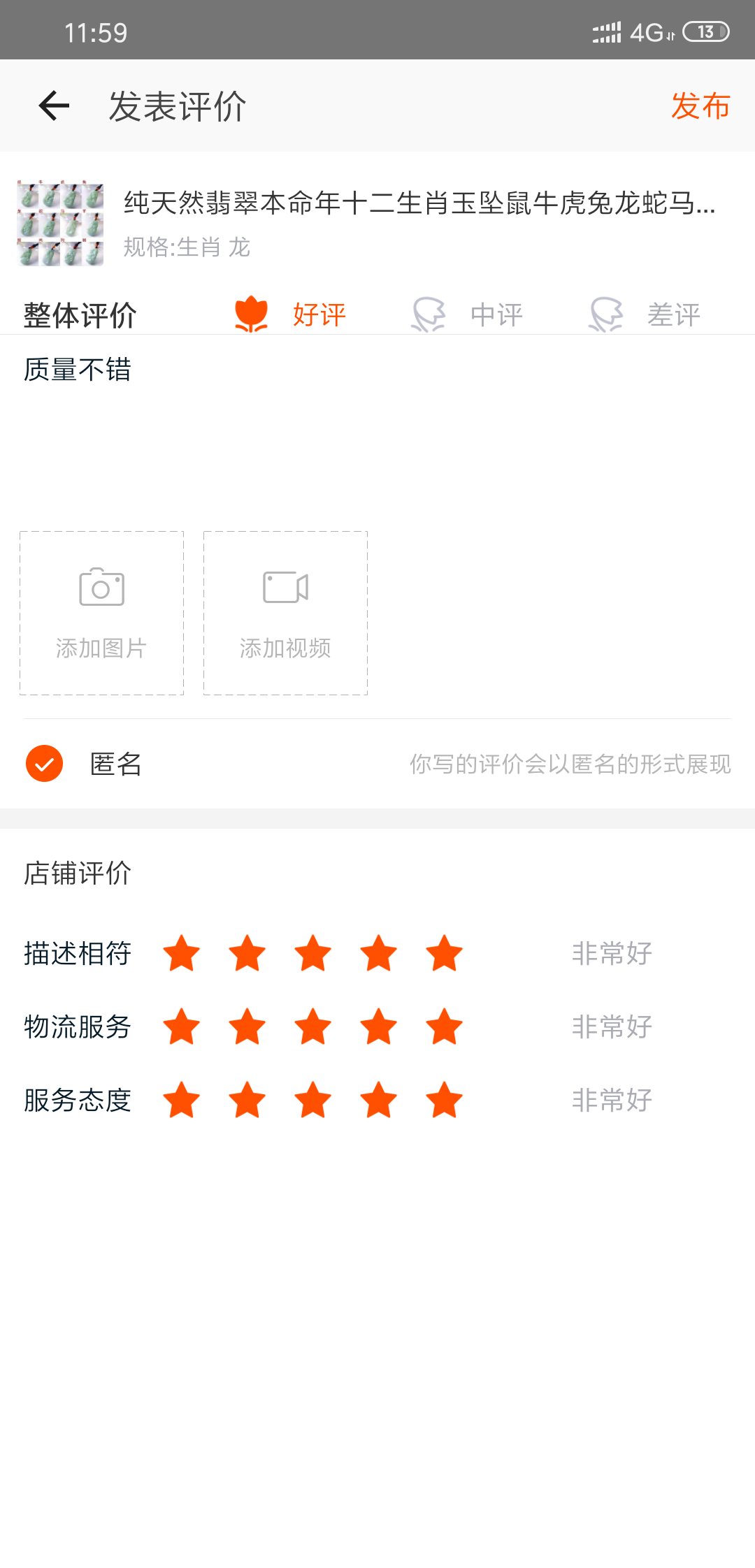
Task: Go back from the 发表评价 page
Action: tap(54, 106)
